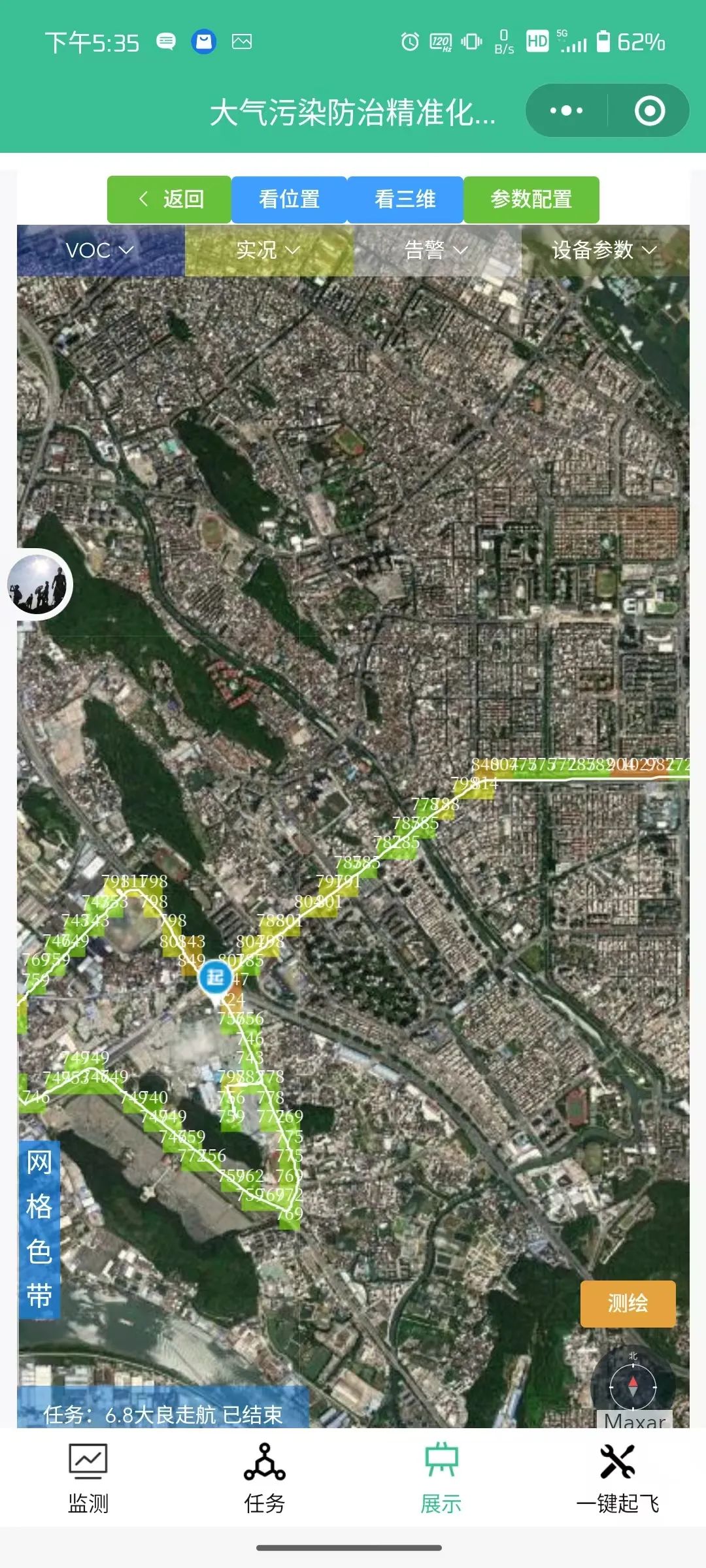Image resolution: width=706 pixels, height=1568 pixels.
Task: Open the 告警 dropdown
Action: click(x=437, y=250)
